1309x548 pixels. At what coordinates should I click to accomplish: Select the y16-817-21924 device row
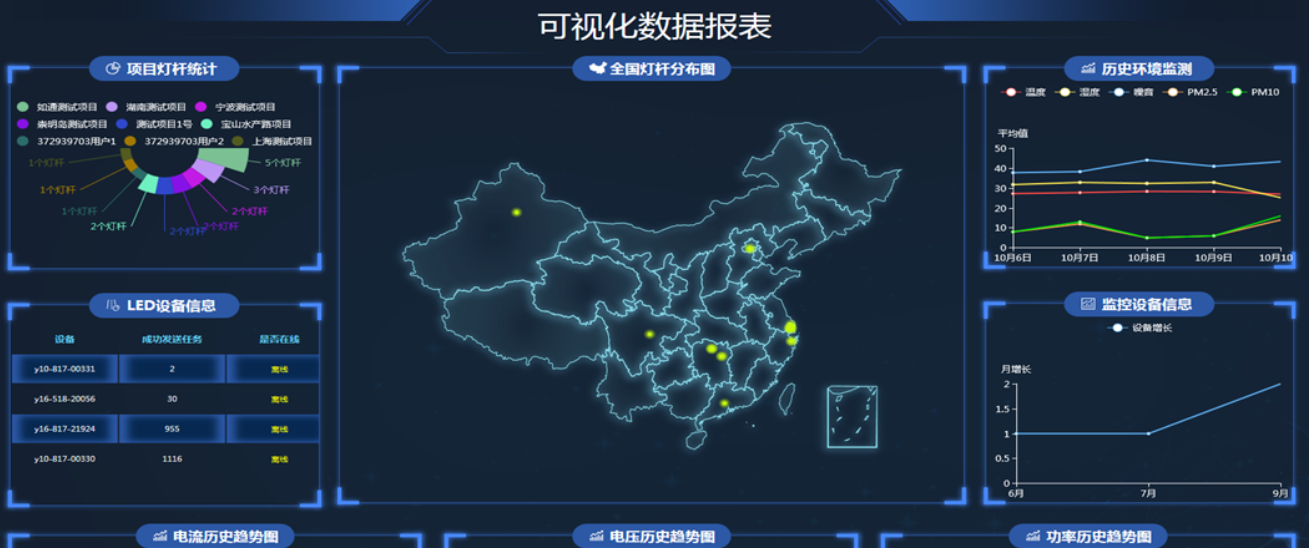165,429
